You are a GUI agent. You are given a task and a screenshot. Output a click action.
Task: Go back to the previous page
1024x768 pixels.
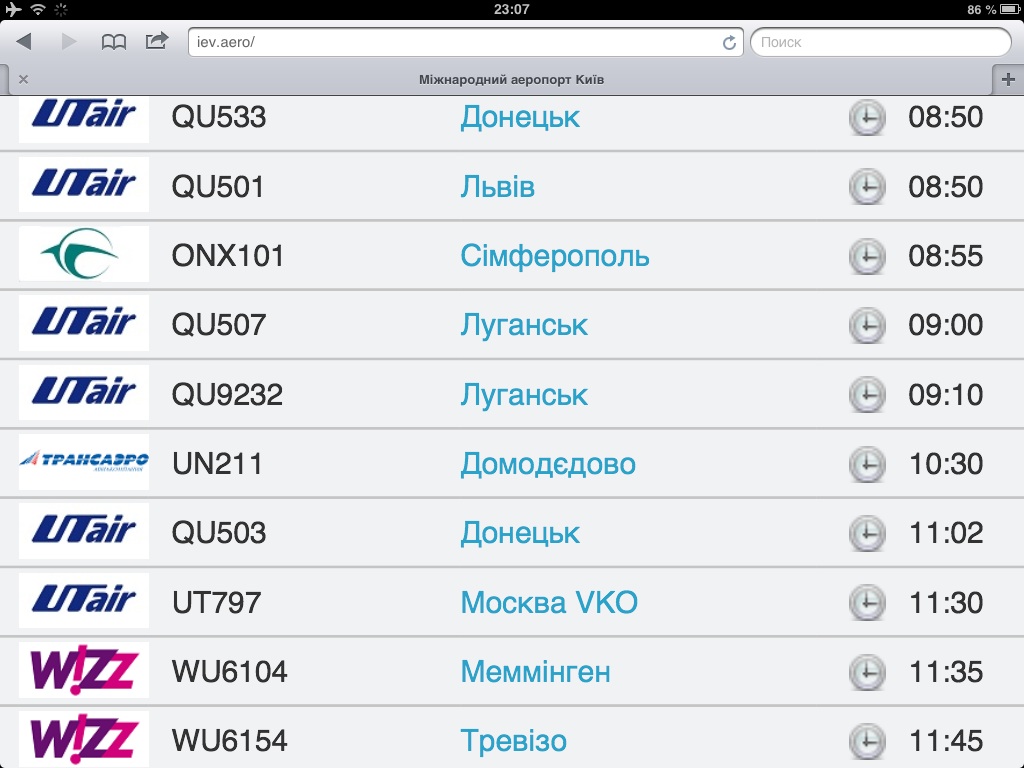pyautogui.click(x=24, y=42)
